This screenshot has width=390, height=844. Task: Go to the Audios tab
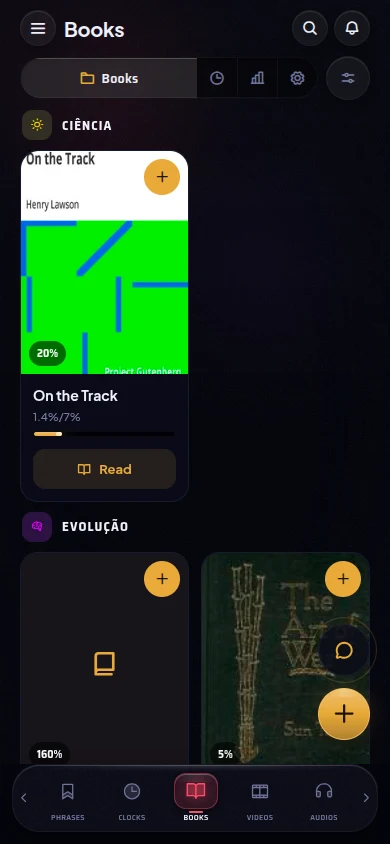[324, 800]
